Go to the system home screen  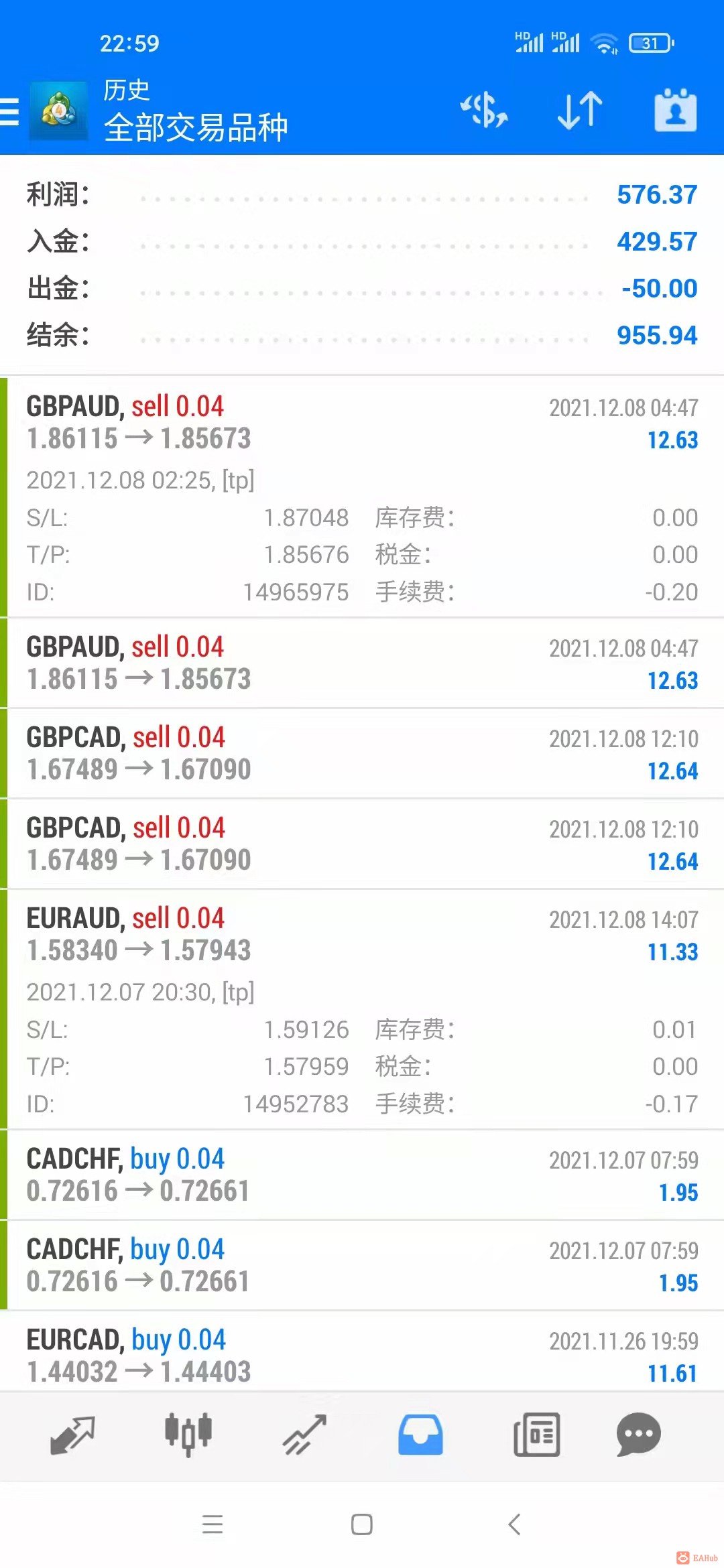(362, 1524)
